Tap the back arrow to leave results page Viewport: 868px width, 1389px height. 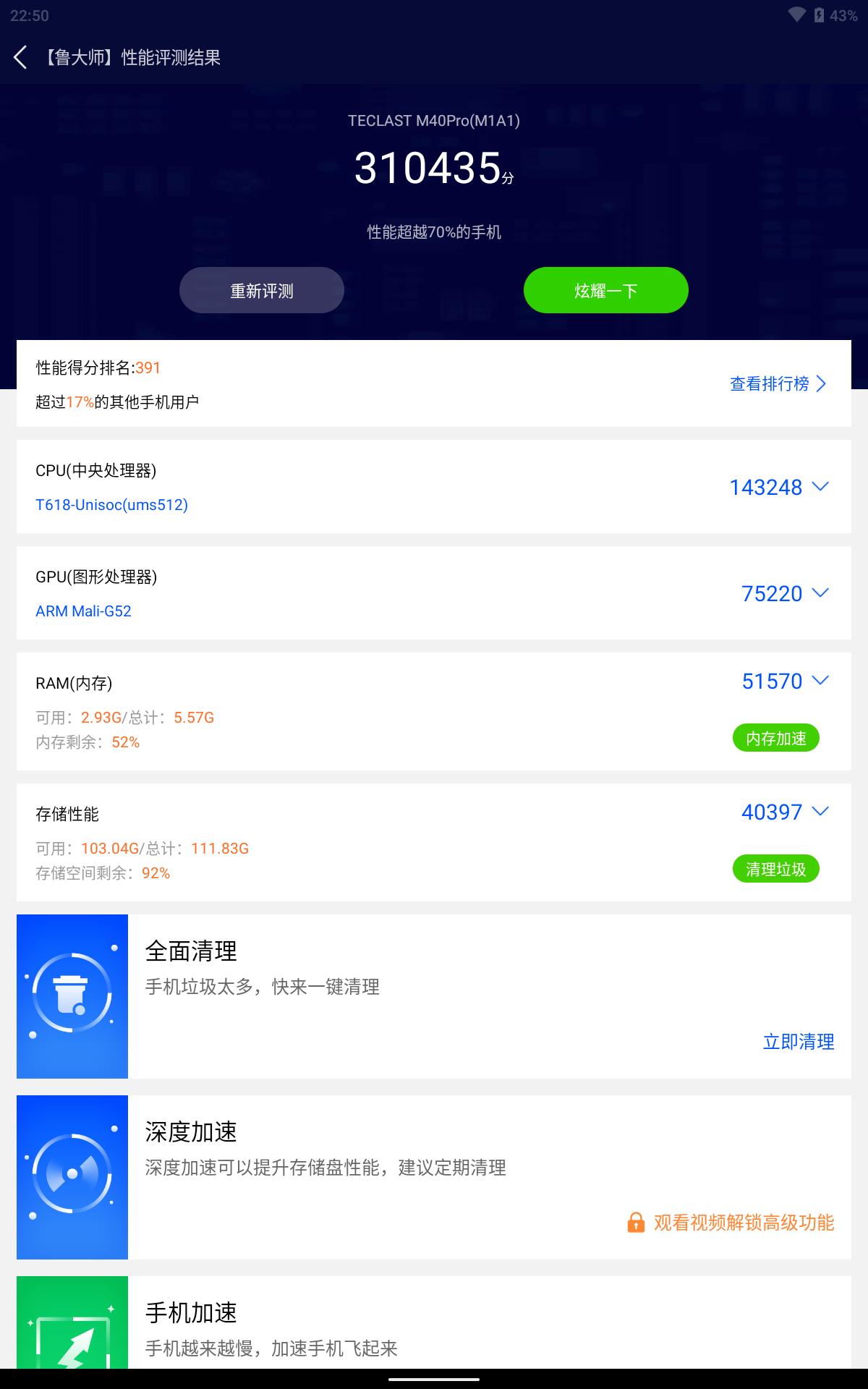tap(20, 56)
